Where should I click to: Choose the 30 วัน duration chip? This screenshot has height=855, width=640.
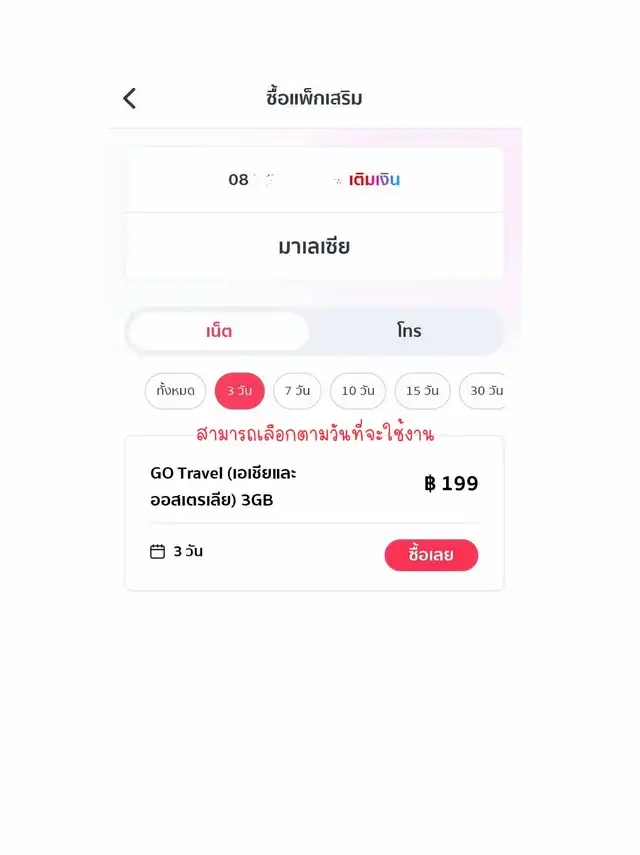pyautogui.click(x=485, y=391)
